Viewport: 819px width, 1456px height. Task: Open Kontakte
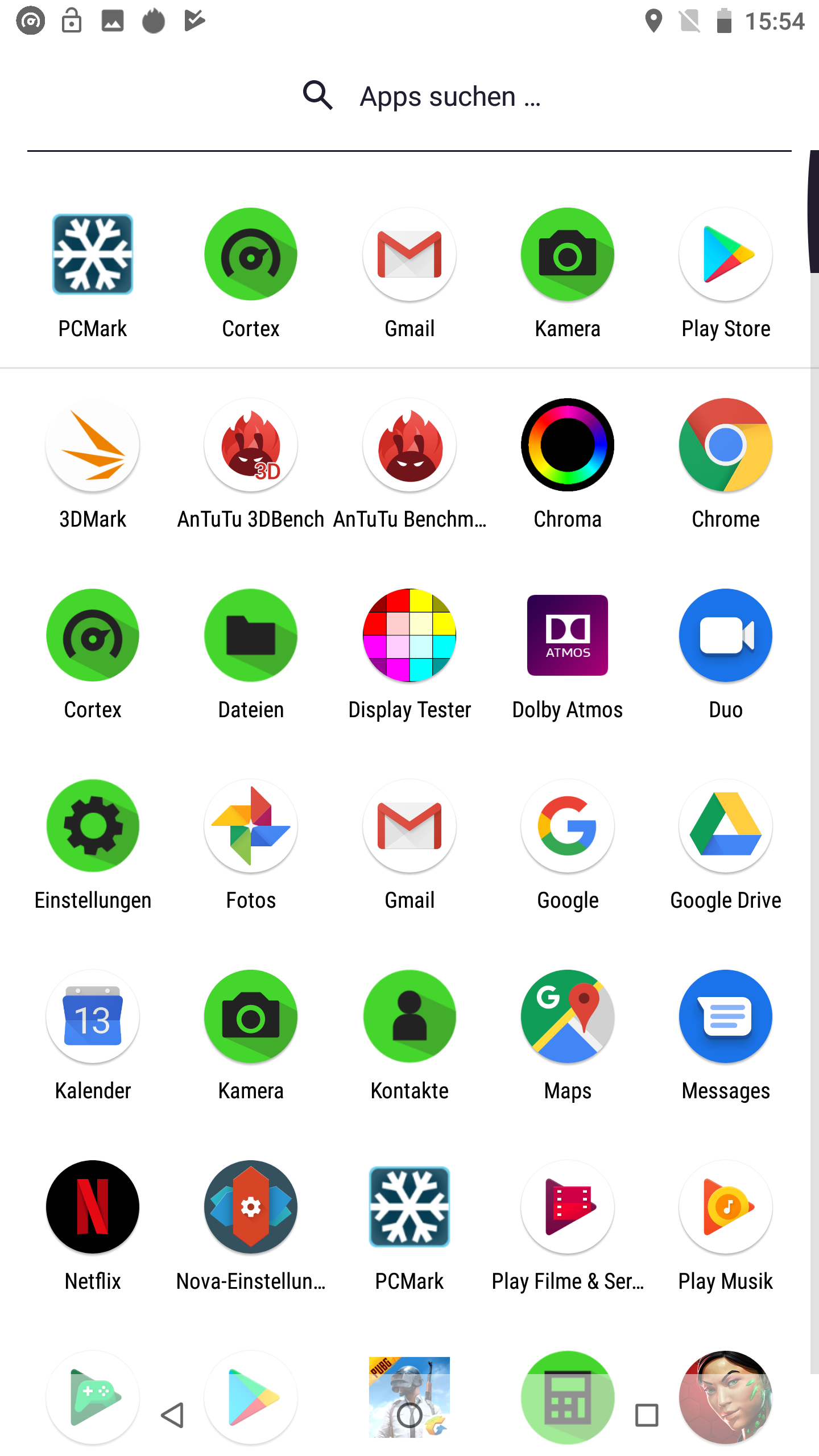coord(409,1017)
